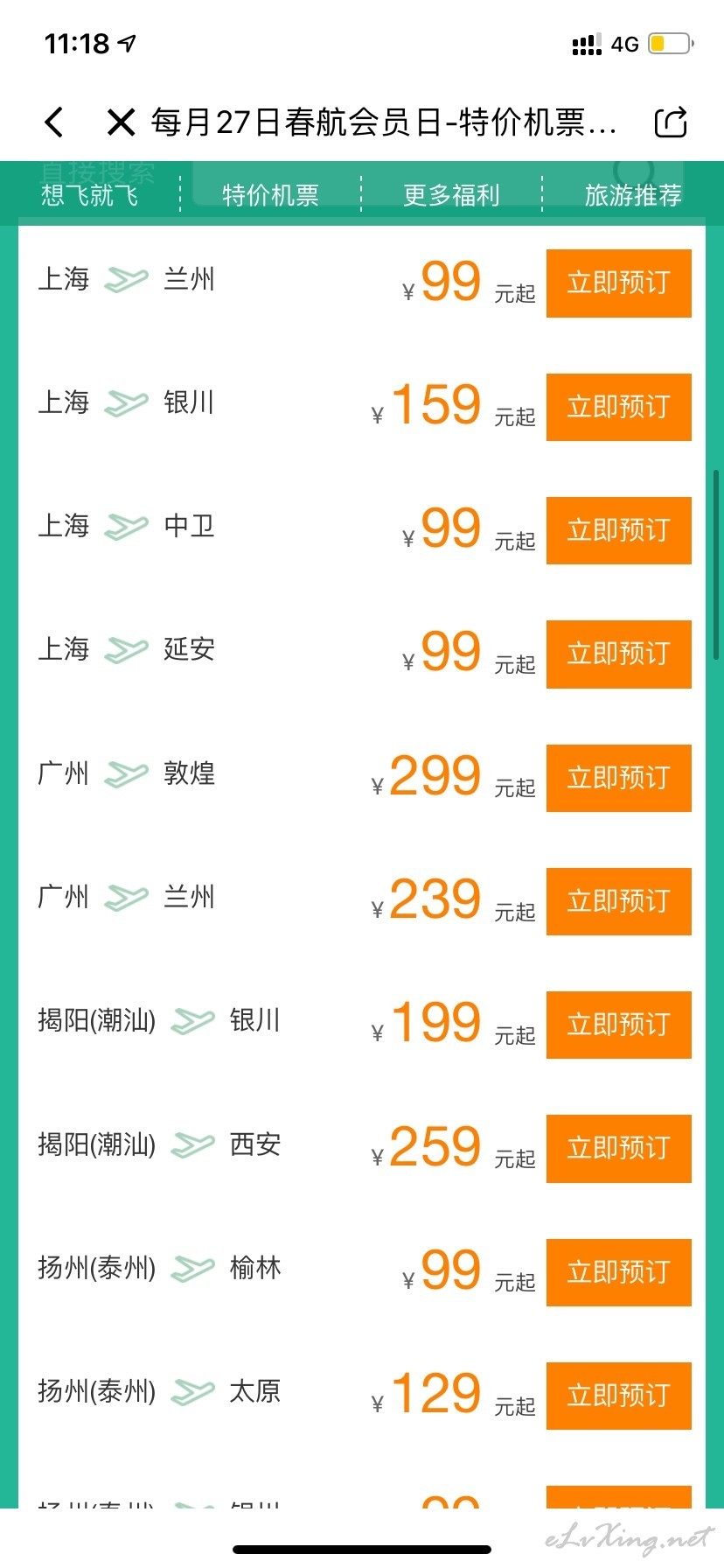Screen dimensions: 724x1568
Task: Reserve the 上海 to 中卫 flight
Action: click(619, 530)
